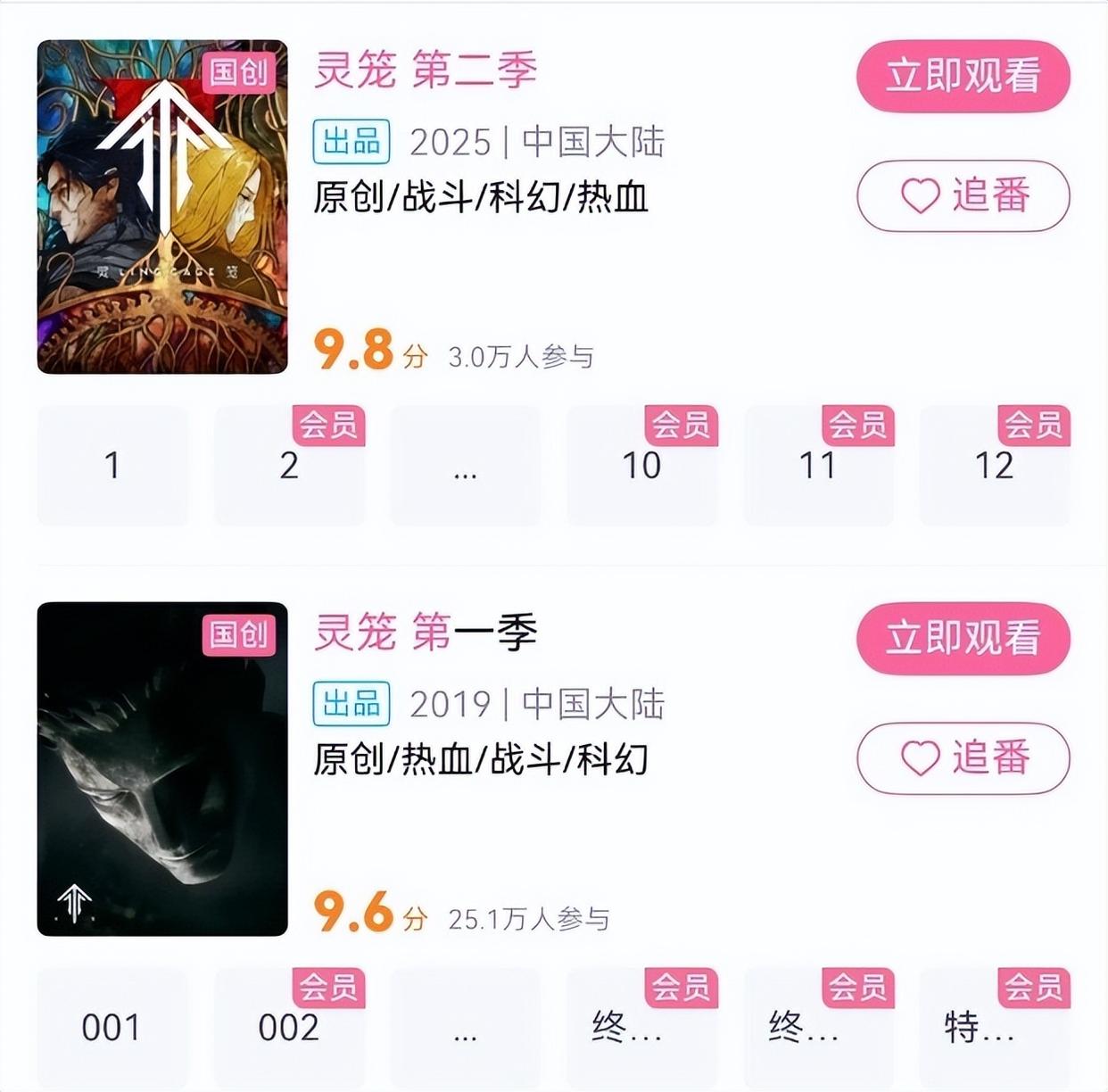Expand the episode list for 第一季

pyautogui.click(x=465, y=1028)
